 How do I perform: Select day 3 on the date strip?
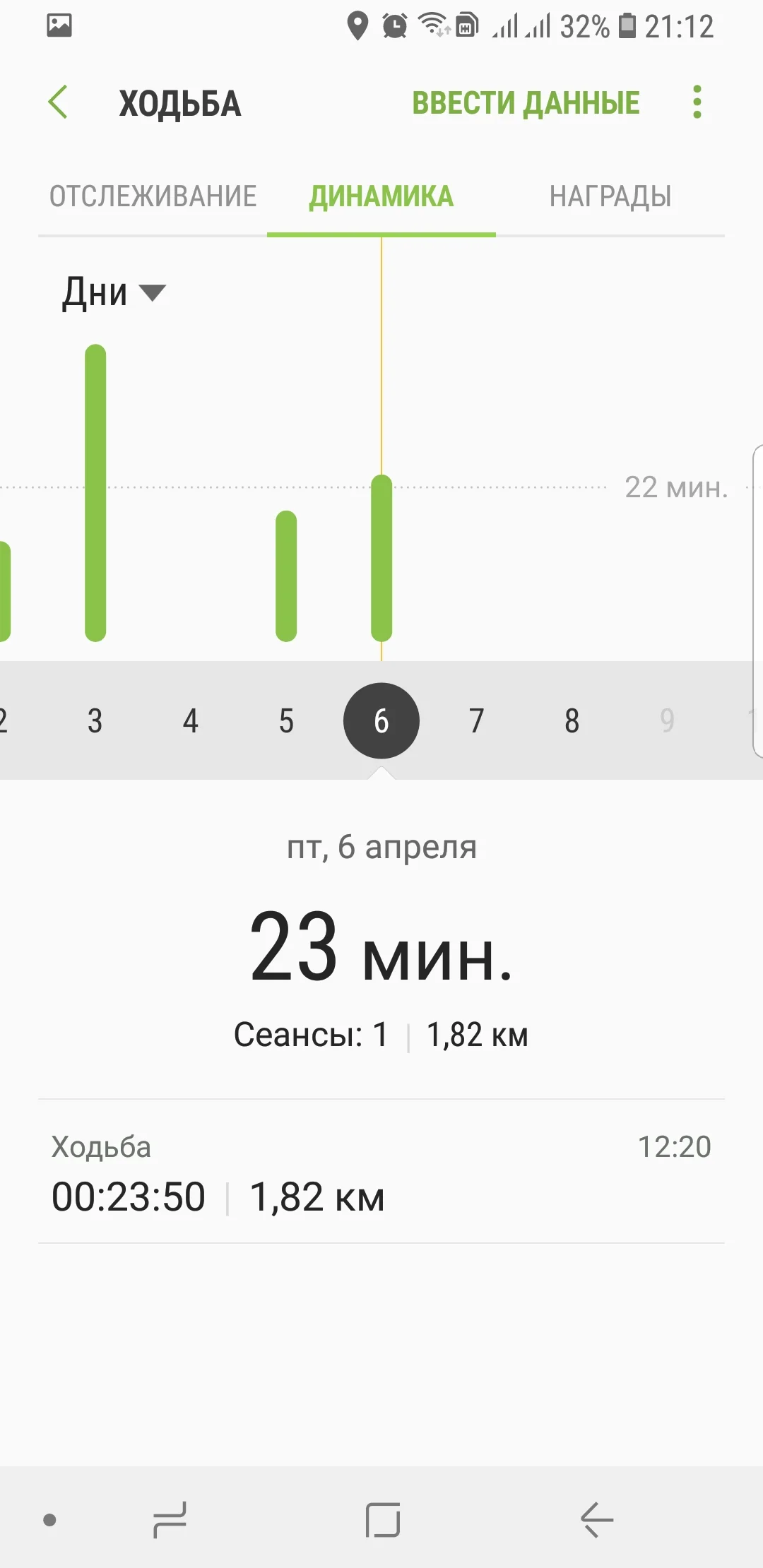pos(95,721)
